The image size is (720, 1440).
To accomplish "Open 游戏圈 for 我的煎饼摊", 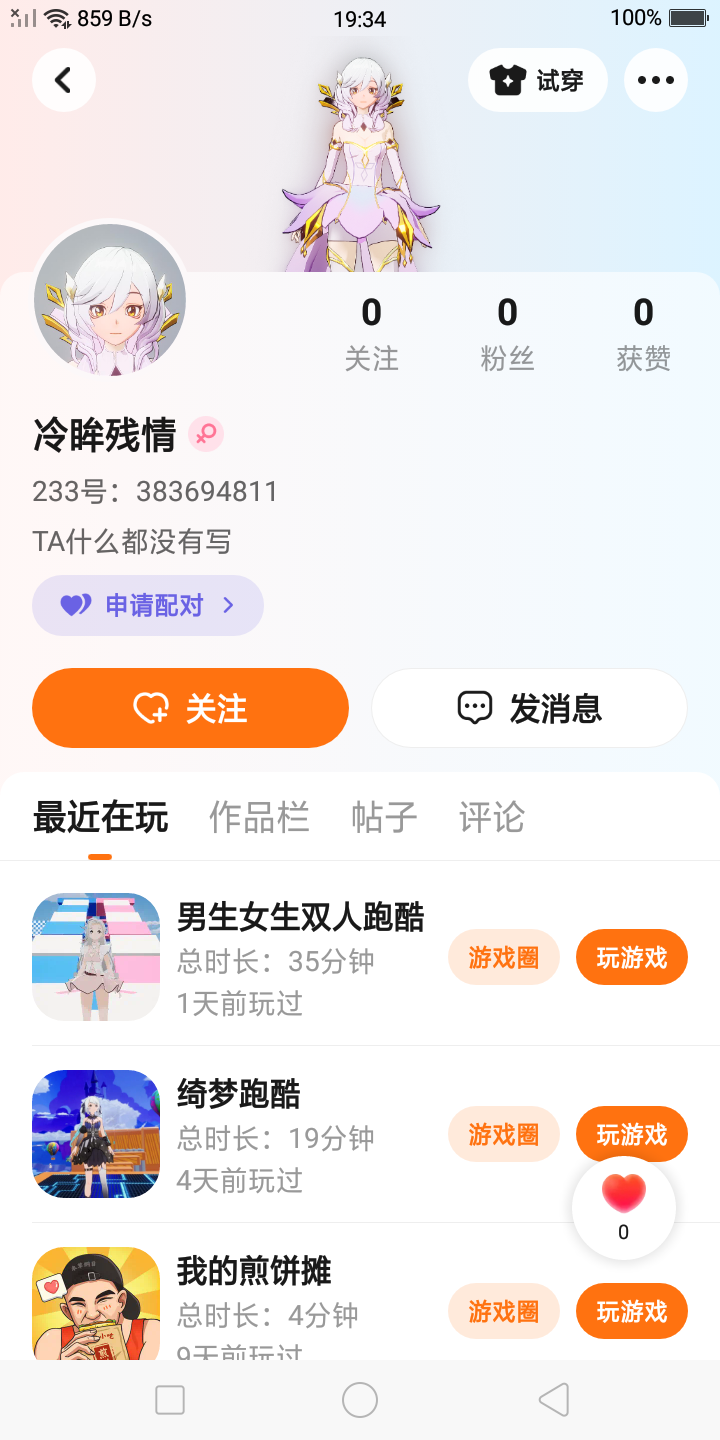I will tap(503, 1311).
